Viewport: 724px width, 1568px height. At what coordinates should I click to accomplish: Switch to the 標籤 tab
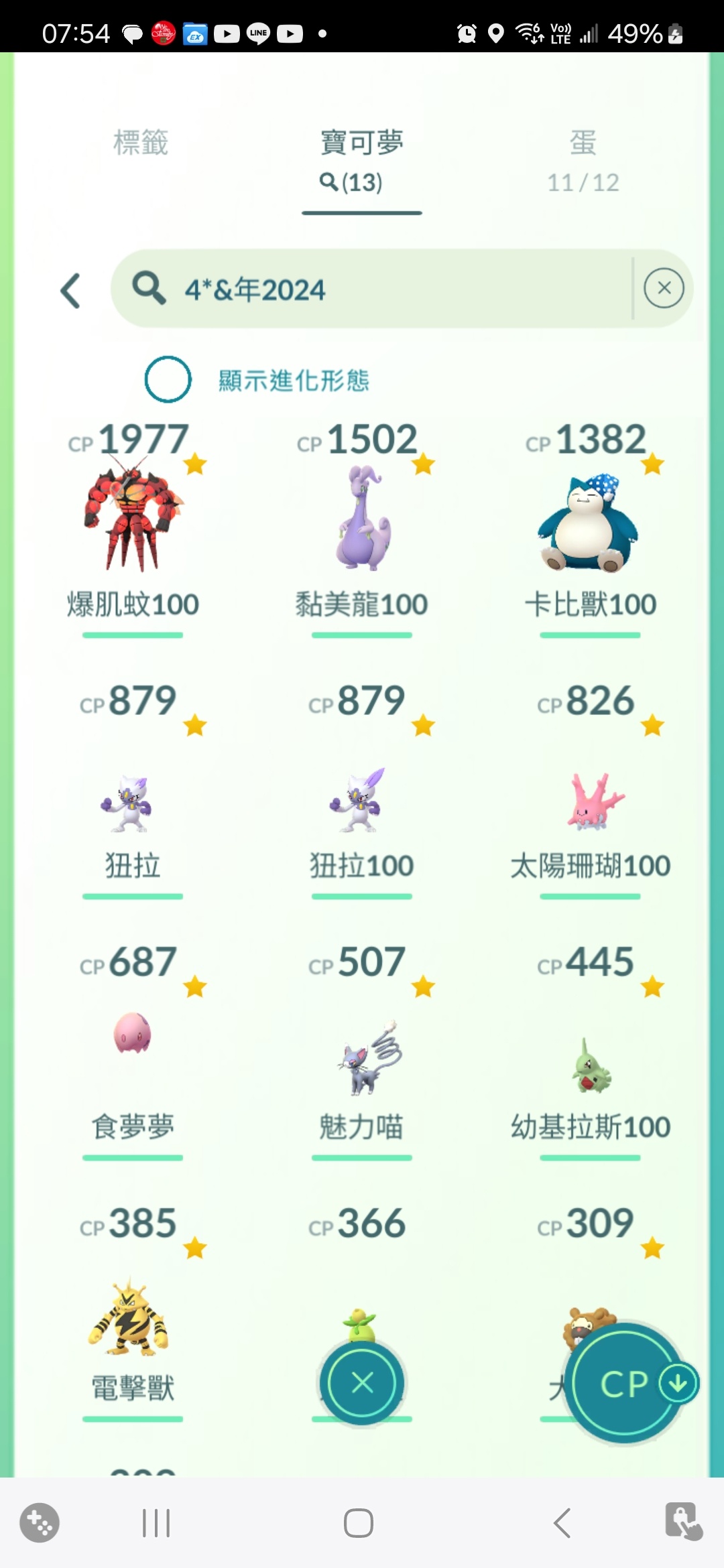point(141,143)
